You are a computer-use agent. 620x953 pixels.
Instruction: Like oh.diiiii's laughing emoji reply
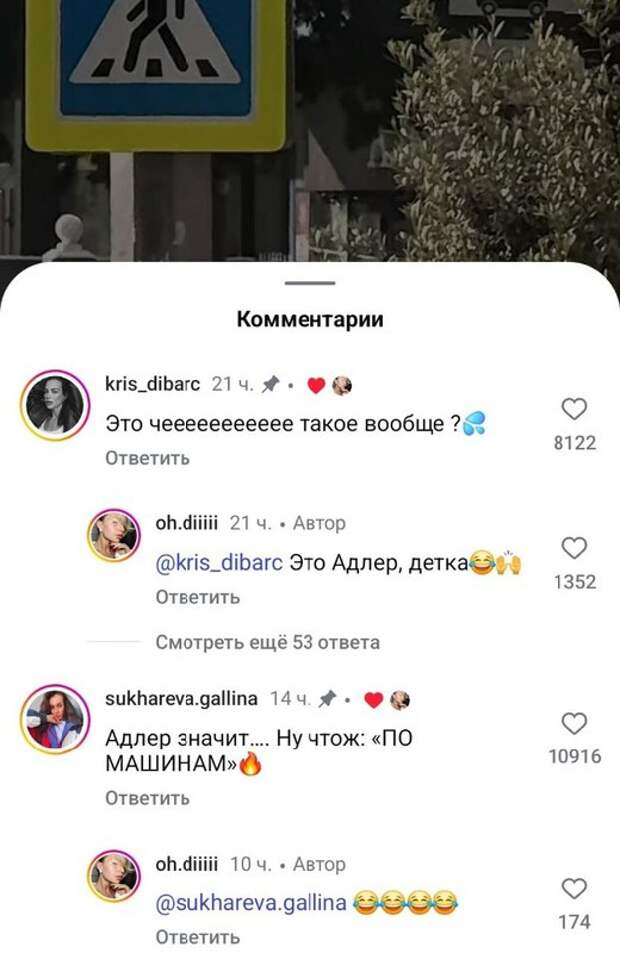click(574, 888)
